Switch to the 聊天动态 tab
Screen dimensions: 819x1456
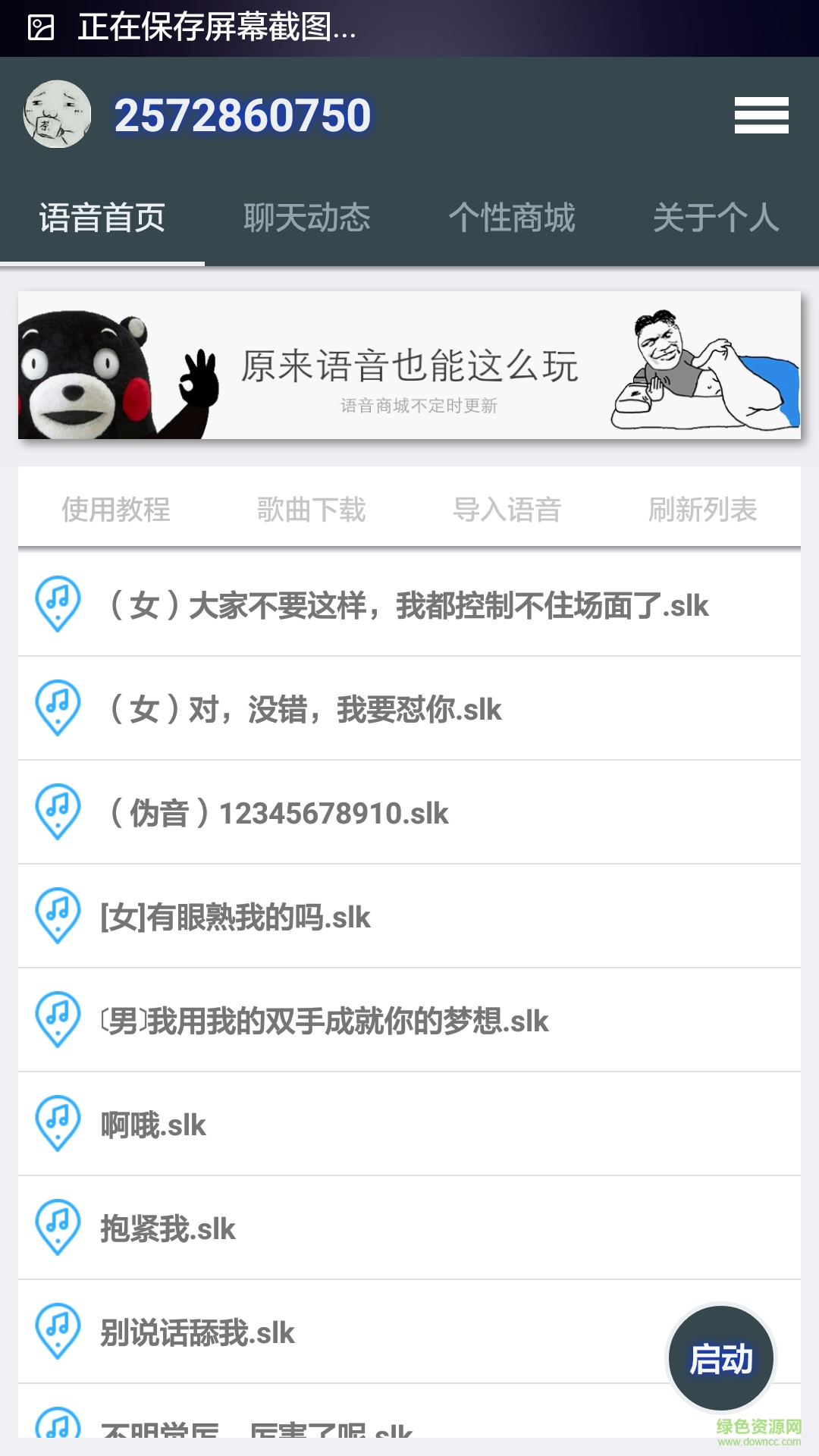tap(307, 218)
